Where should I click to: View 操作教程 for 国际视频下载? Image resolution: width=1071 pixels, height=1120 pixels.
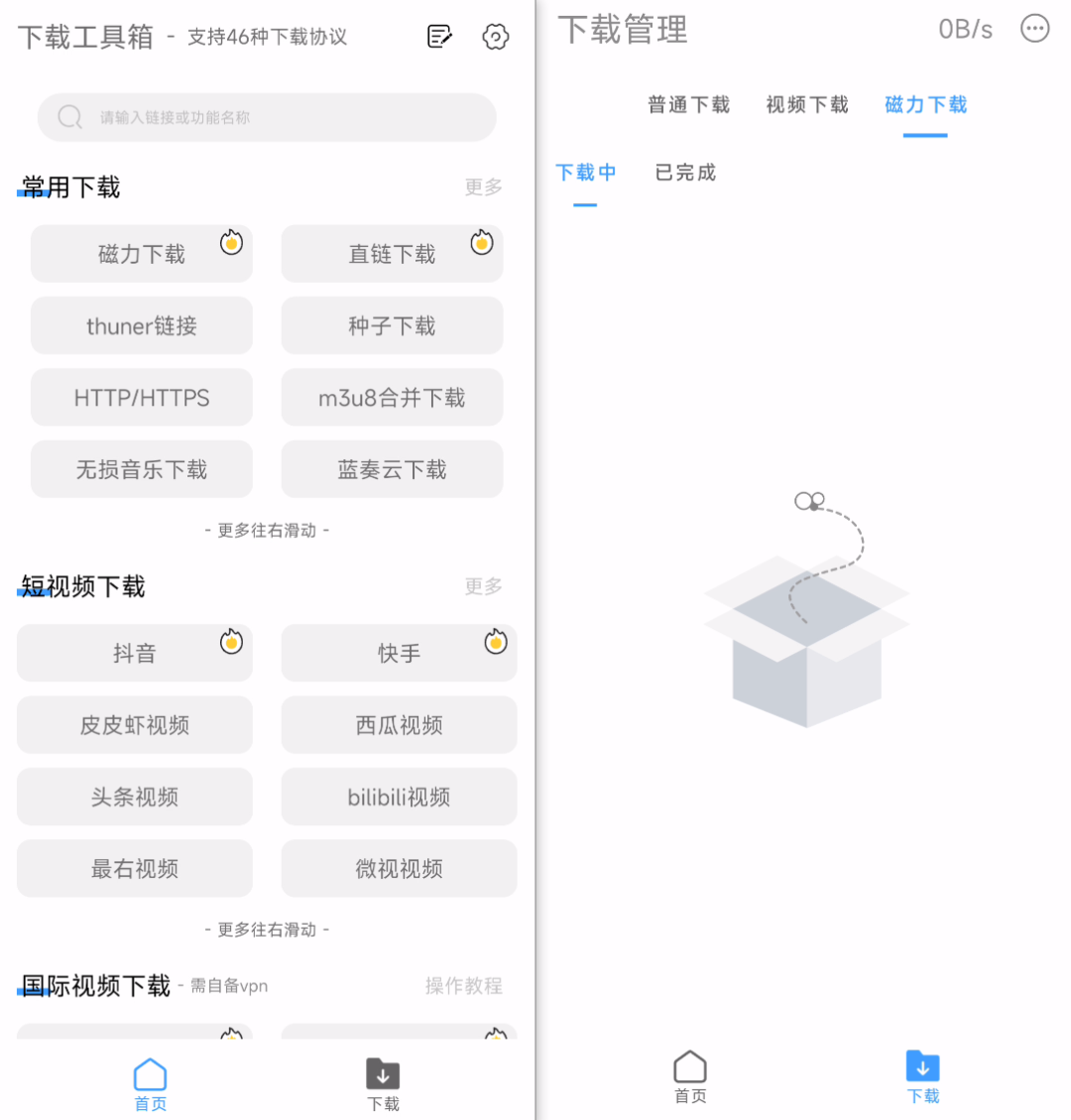click(x=463, y=985)
